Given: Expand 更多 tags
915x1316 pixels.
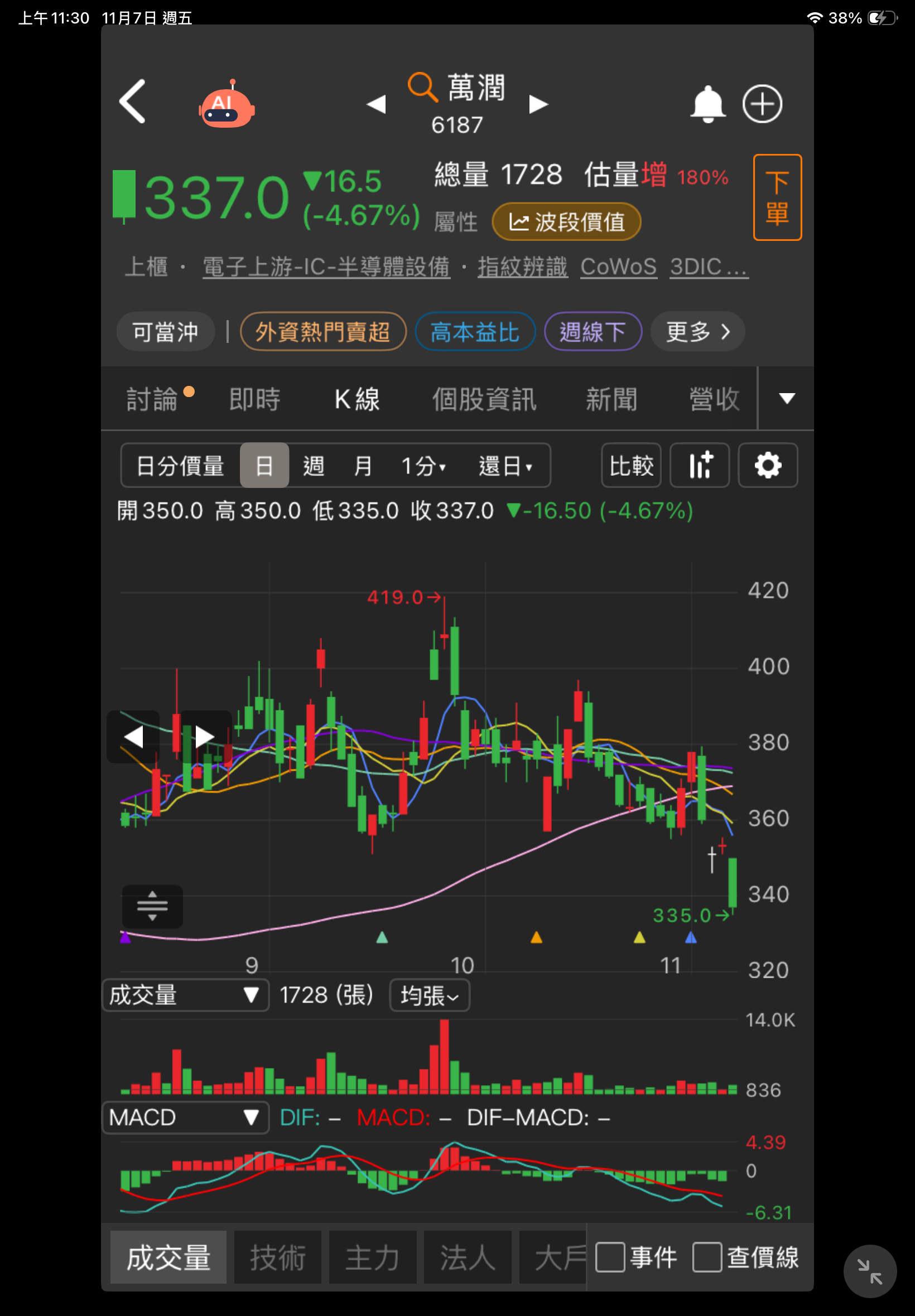Looking at the screenshot, I should point(697,332).
